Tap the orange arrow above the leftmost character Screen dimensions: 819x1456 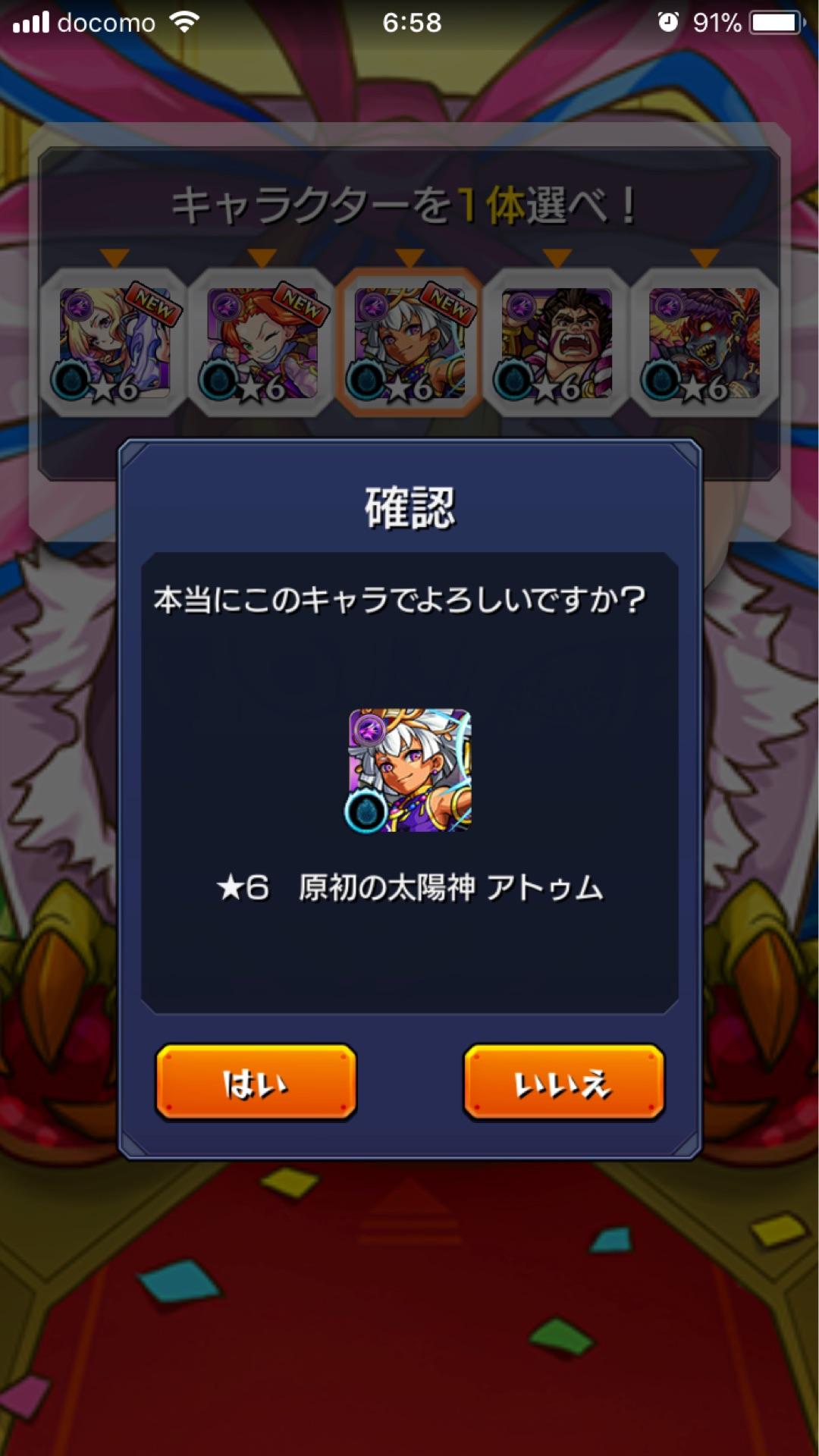(x=114, y=258)
